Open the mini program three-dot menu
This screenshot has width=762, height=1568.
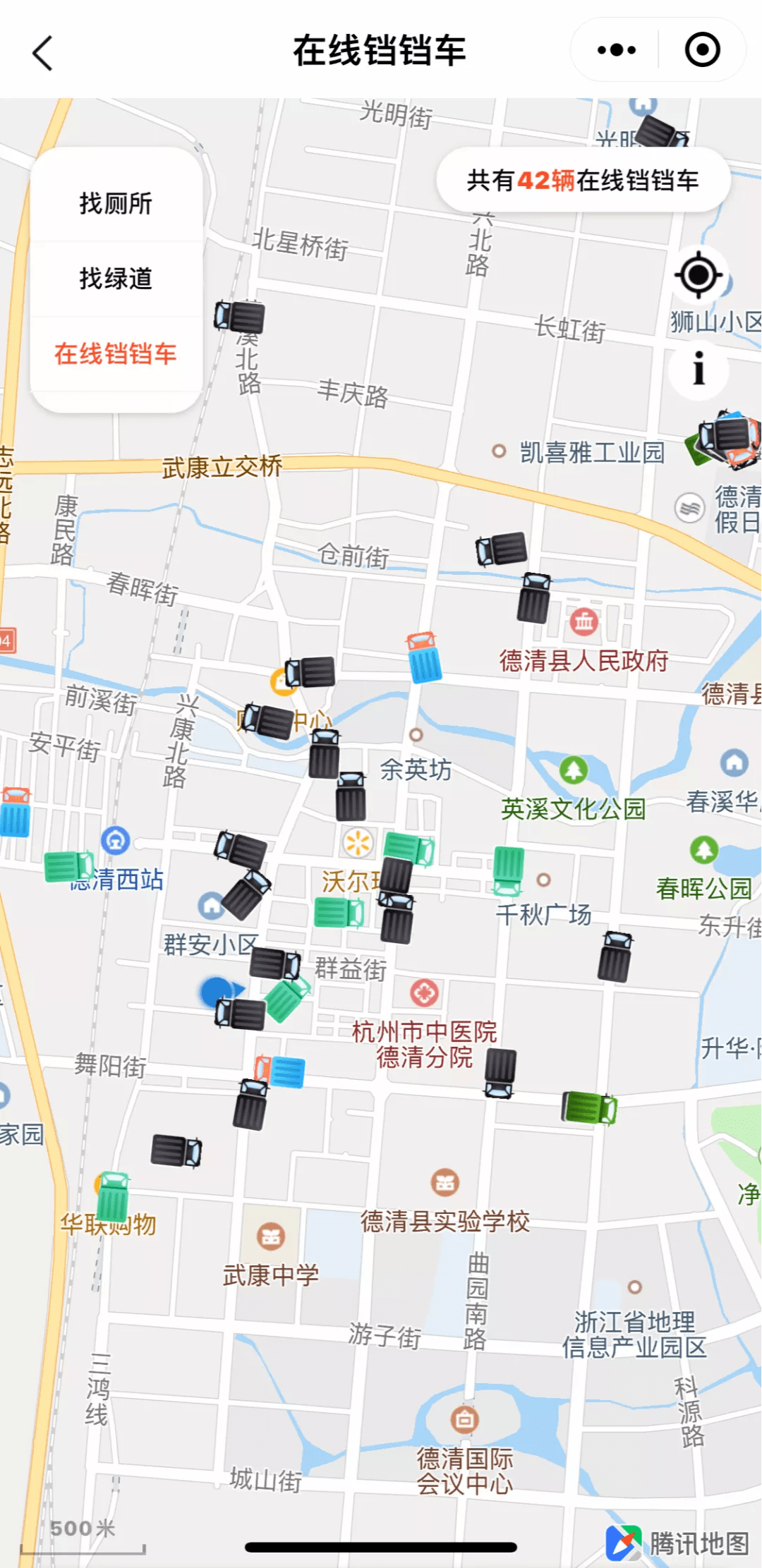click(616, 50)
